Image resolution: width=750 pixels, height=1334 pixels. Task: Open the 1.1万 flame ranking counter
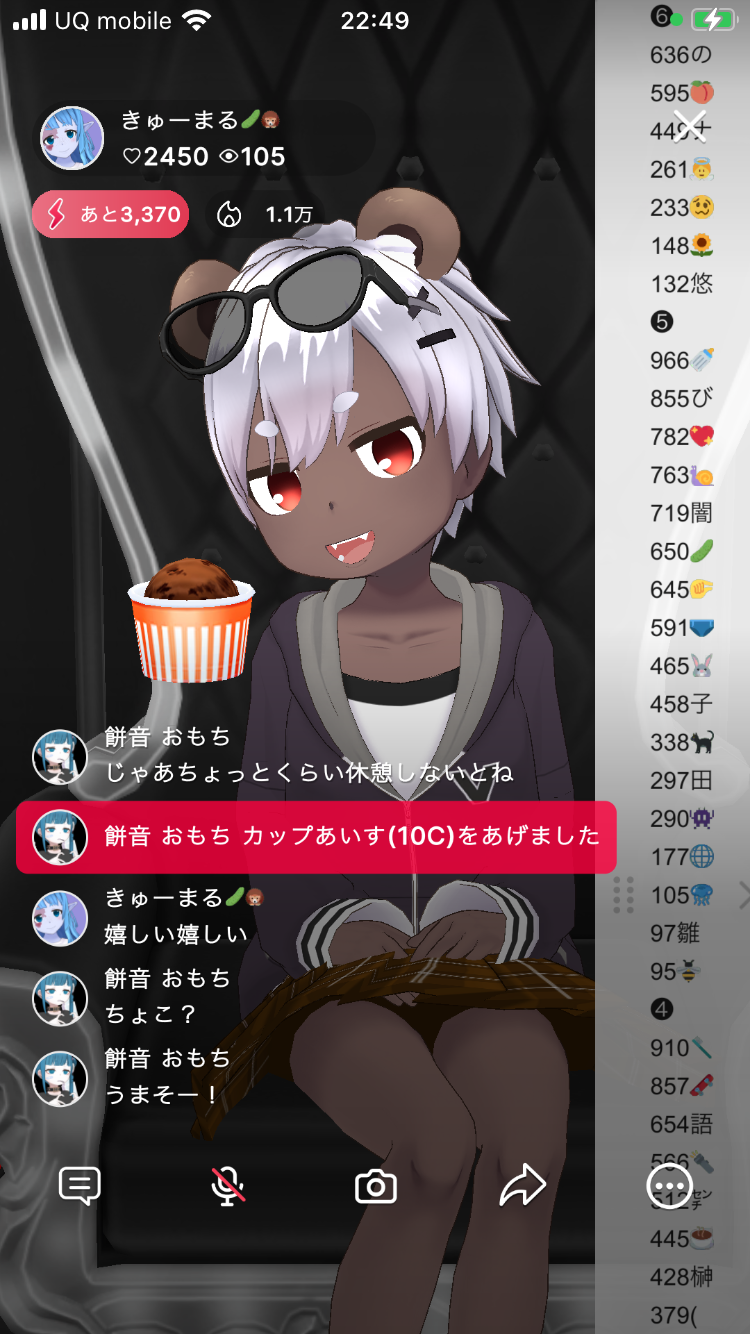(x=265, y=214)
